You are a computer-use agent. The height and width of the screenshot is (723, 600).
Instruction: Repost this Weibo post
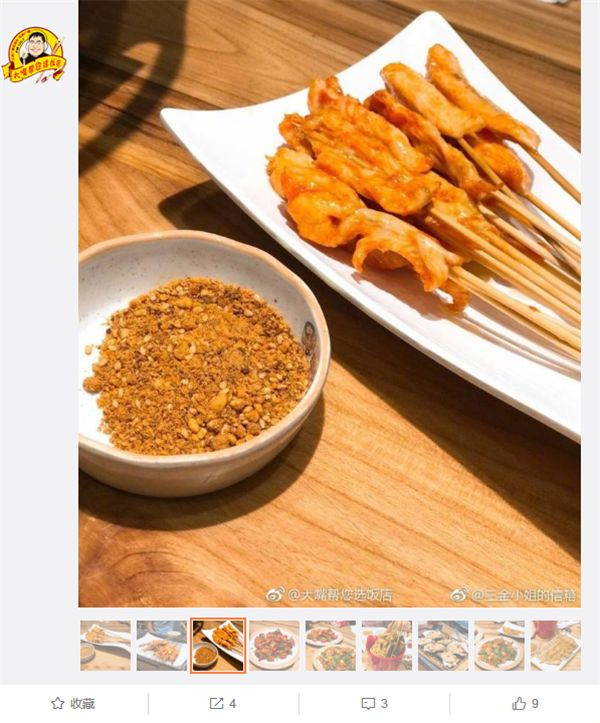click(x=223, y=703)
